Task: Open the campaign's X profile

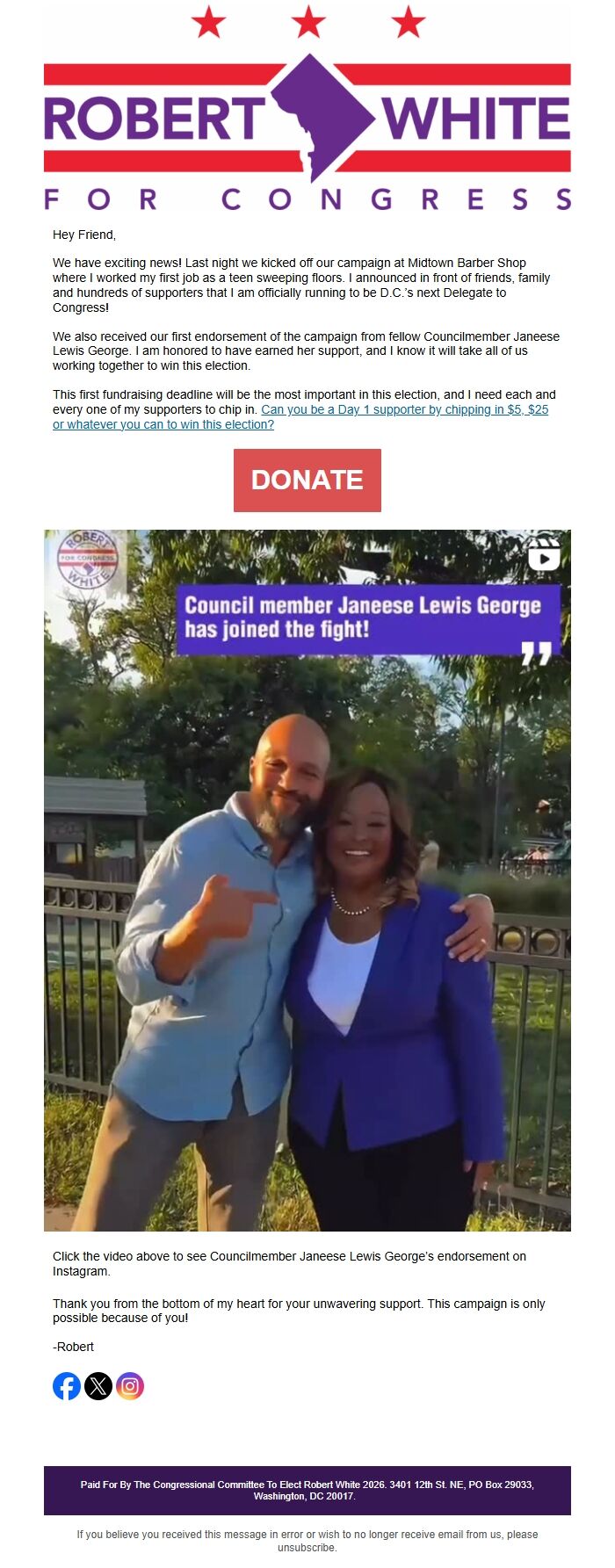Action: (98, 1386)
